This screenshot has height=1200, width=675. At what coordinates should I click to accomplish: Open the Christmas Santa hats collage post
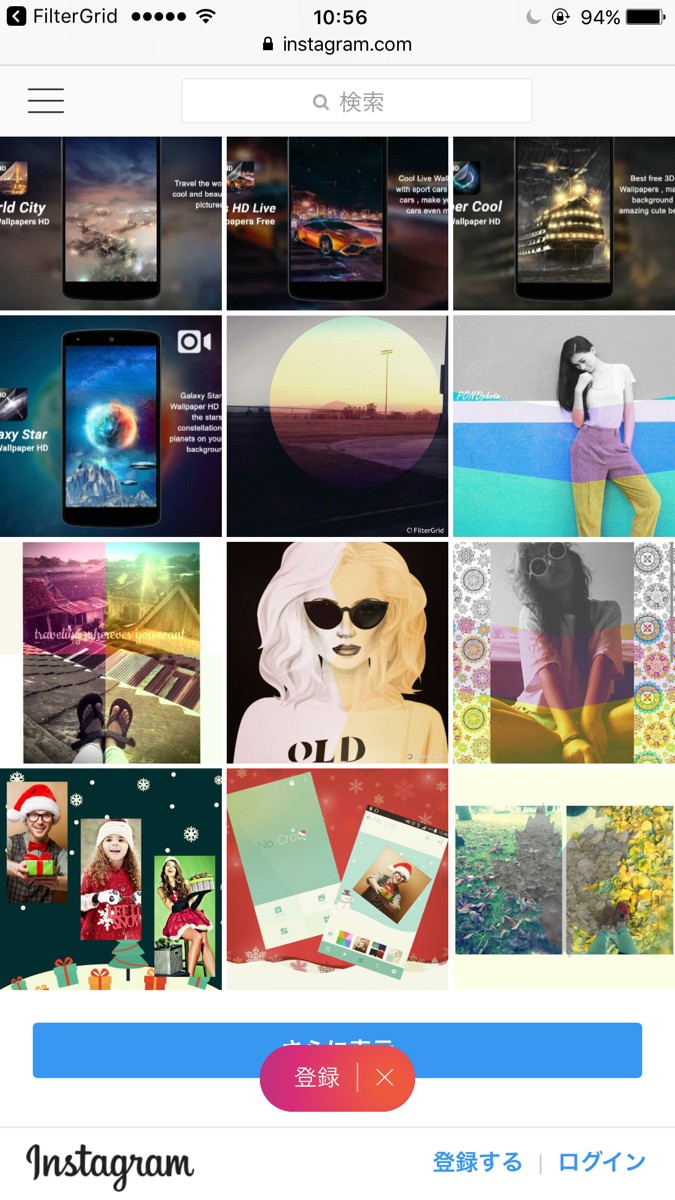tap(111, 879)
